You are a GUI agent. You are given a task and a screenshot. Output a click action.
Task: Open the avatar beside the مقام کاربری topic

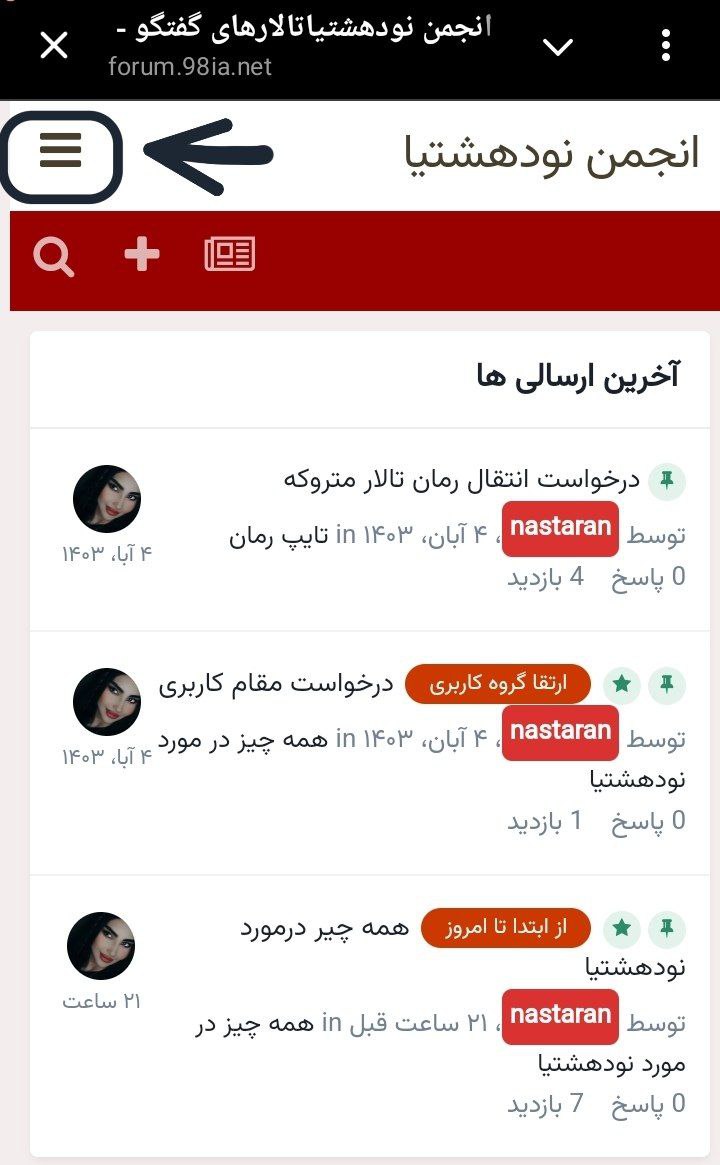point(107,701)
